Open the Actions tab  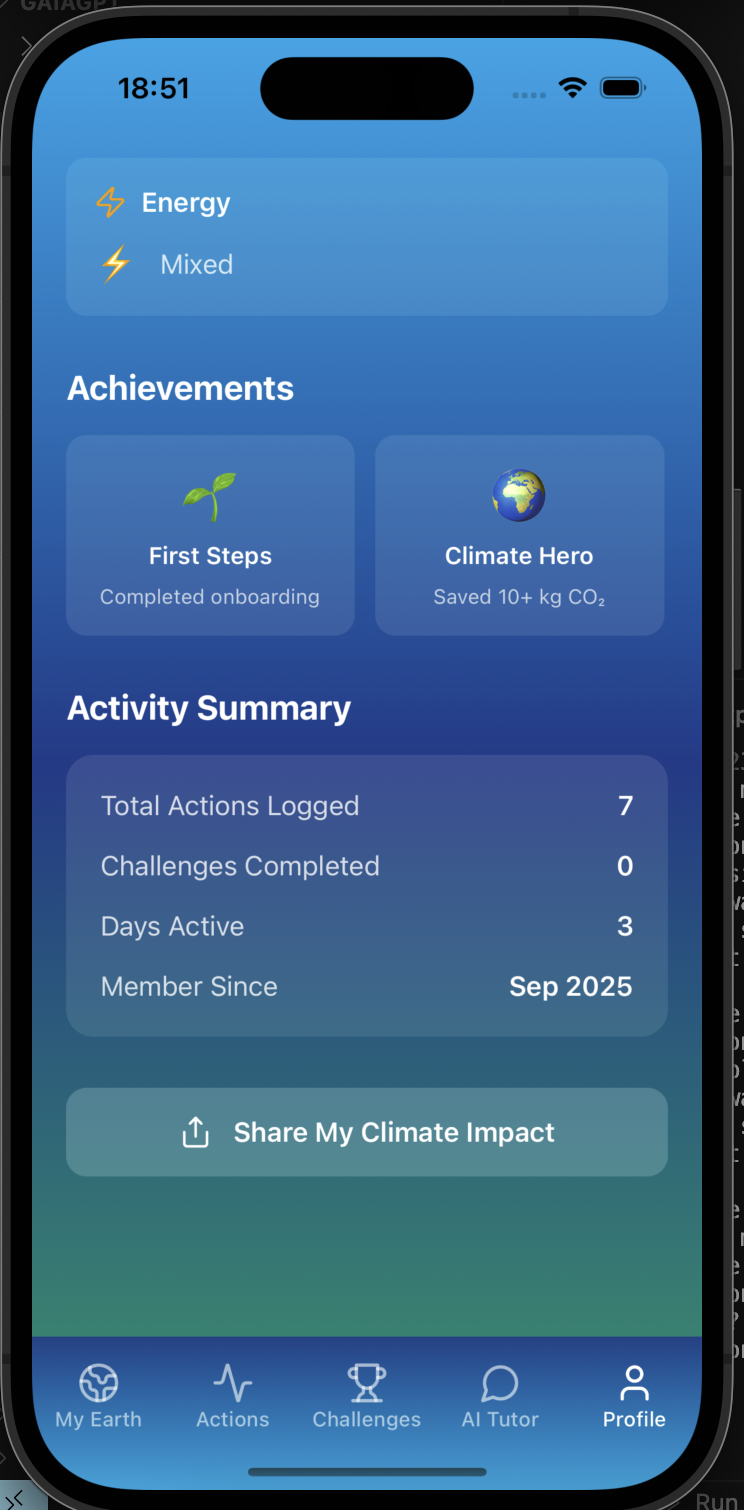pos(233,1396)
